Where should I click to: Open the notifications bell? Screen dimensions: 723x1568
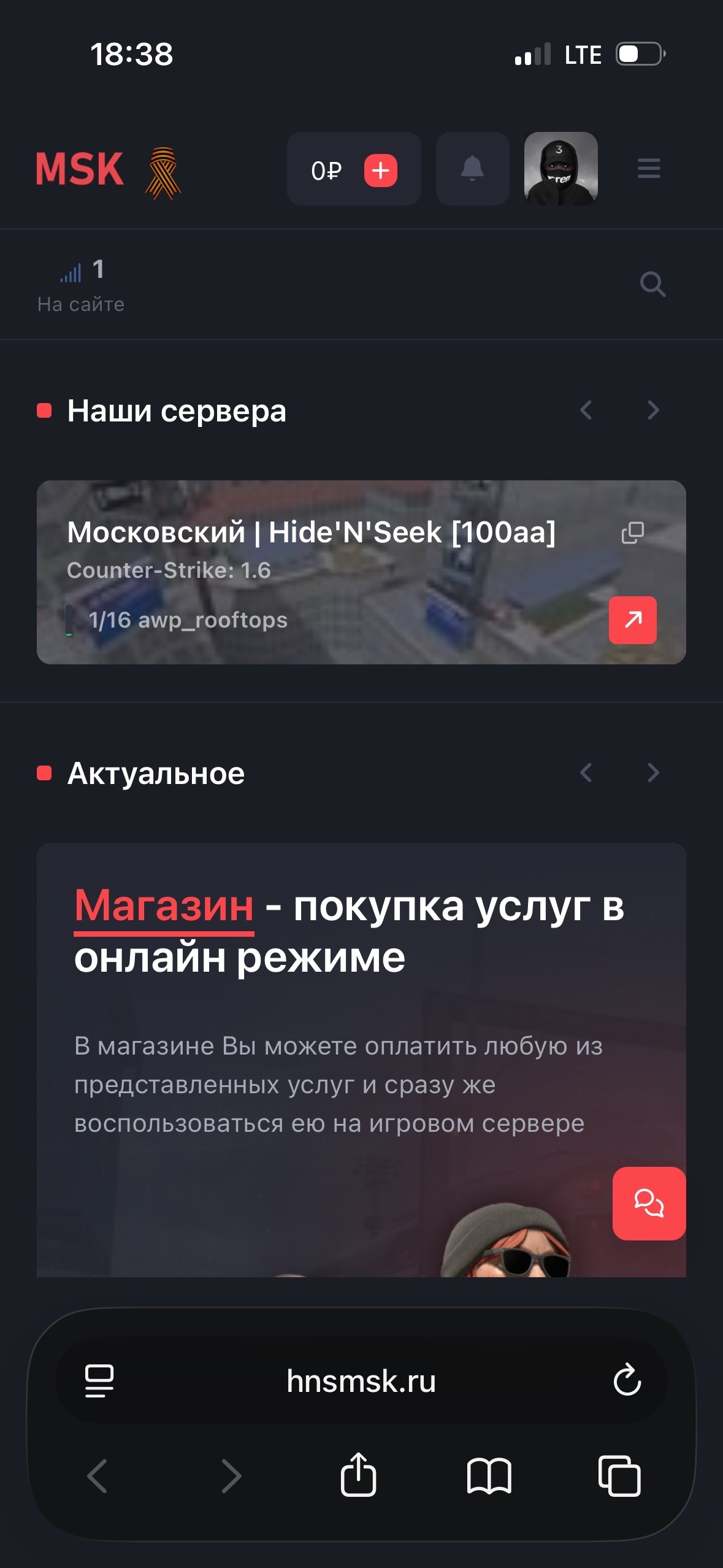click(472, 169)
